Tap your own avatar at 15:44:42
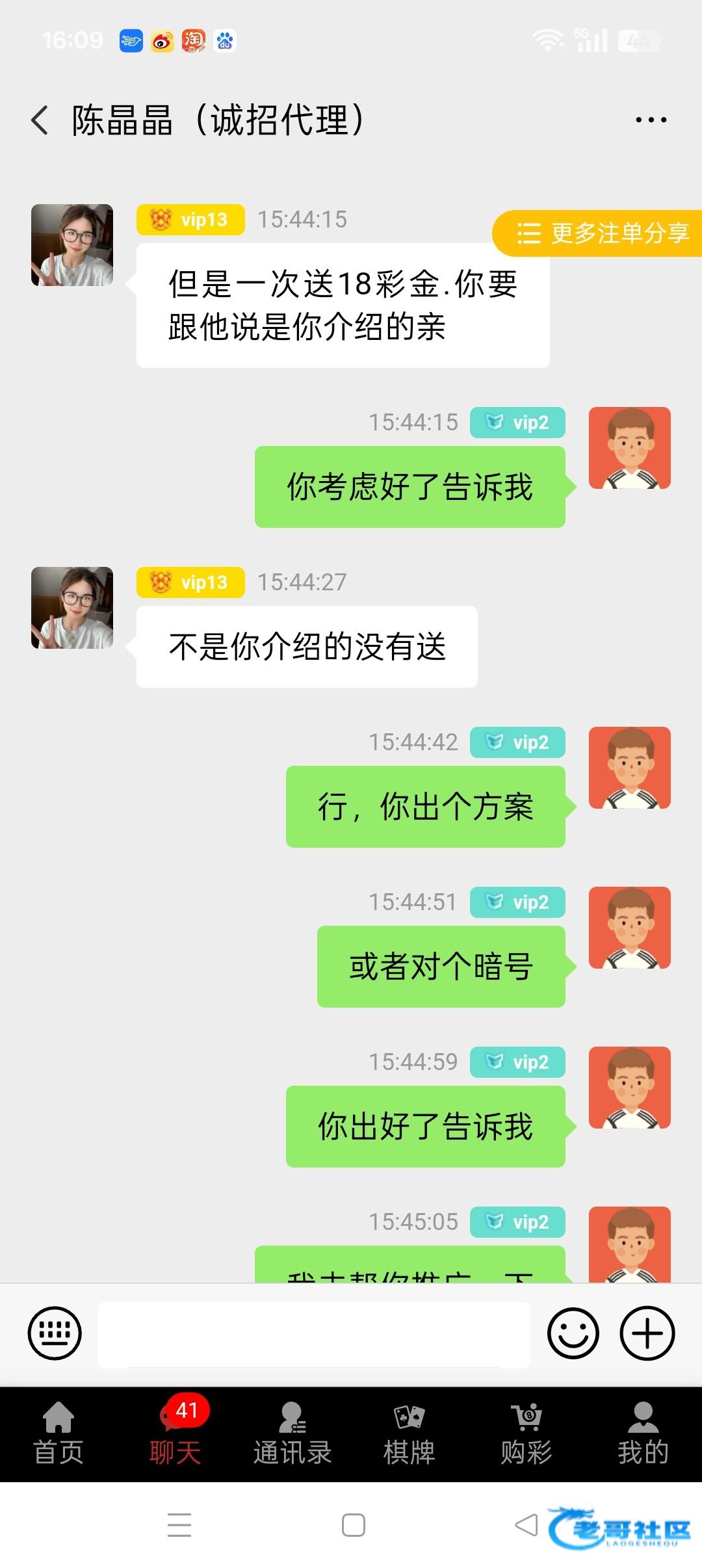The image size is (702, 1568). (x=629, y=768)
